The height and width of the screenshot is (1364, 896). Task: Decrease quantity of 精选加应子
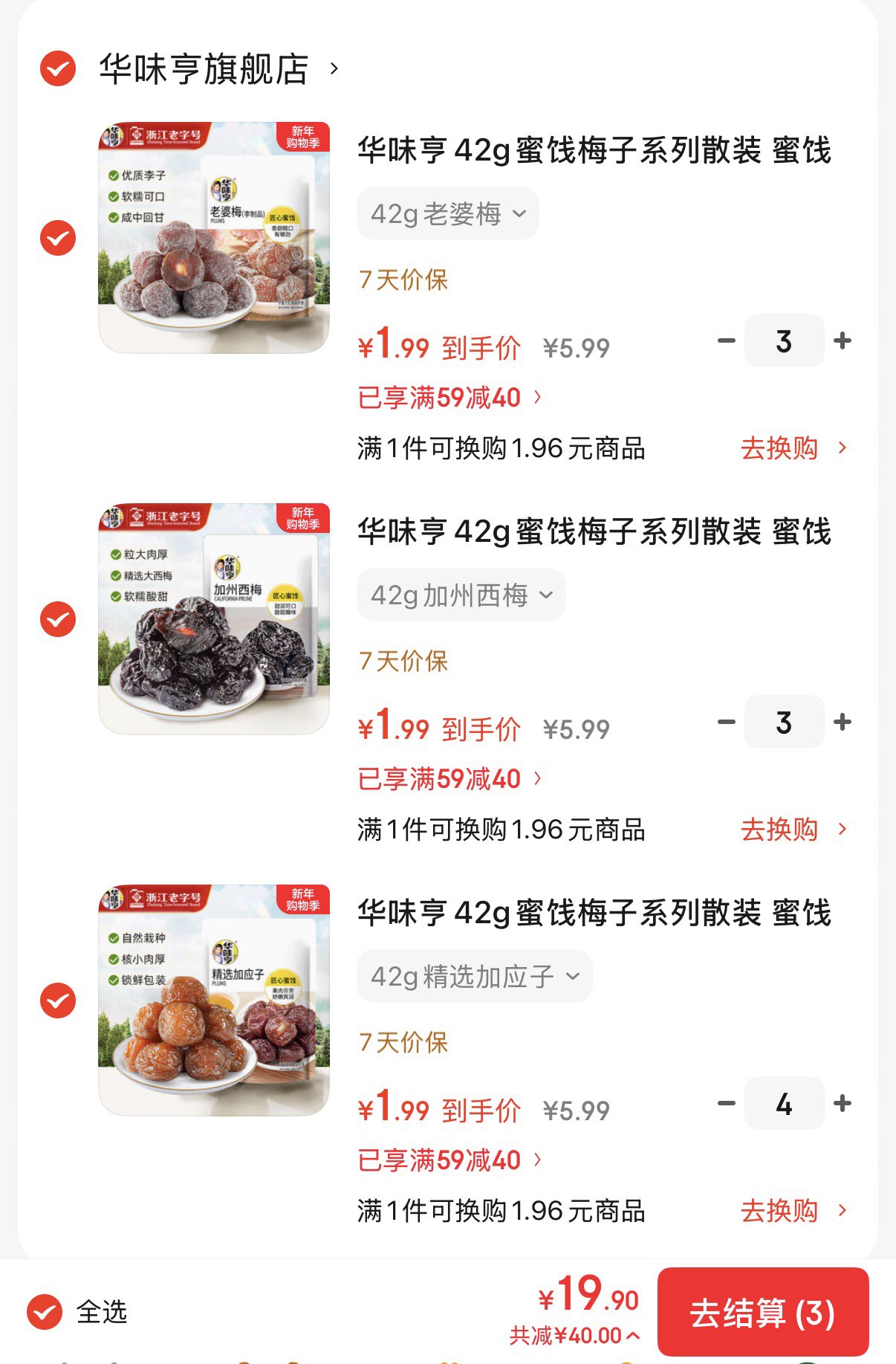click(x=726, y=1104)
